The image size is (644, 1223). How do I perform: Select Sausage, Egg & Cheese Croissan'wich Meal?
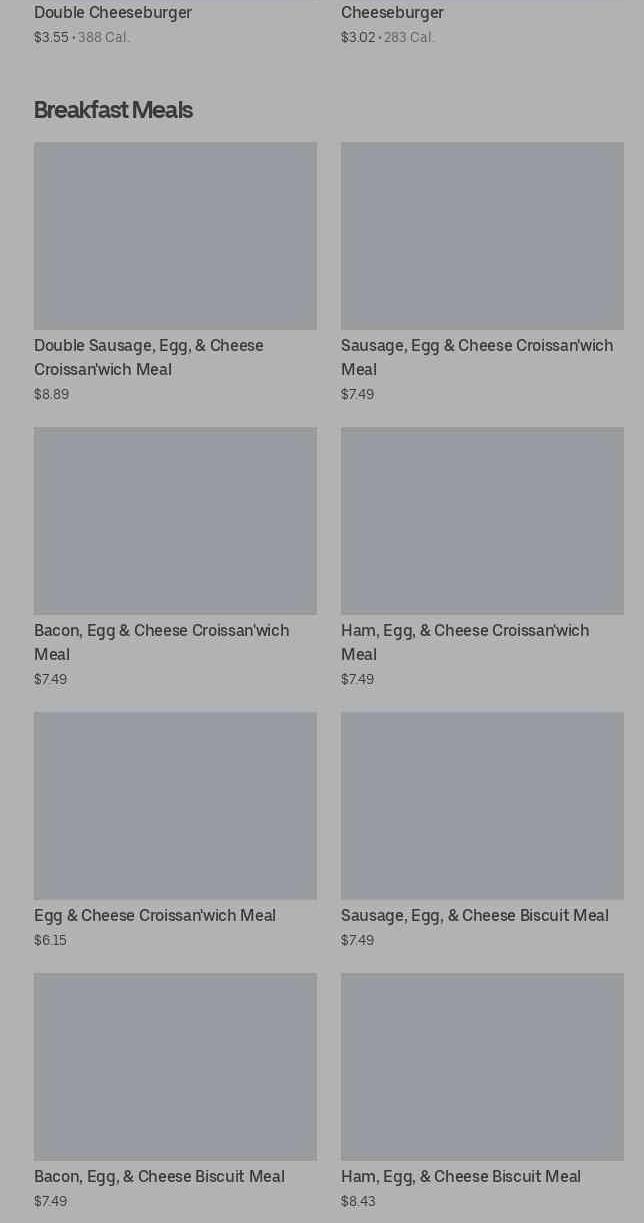click(x=482, y=236)
